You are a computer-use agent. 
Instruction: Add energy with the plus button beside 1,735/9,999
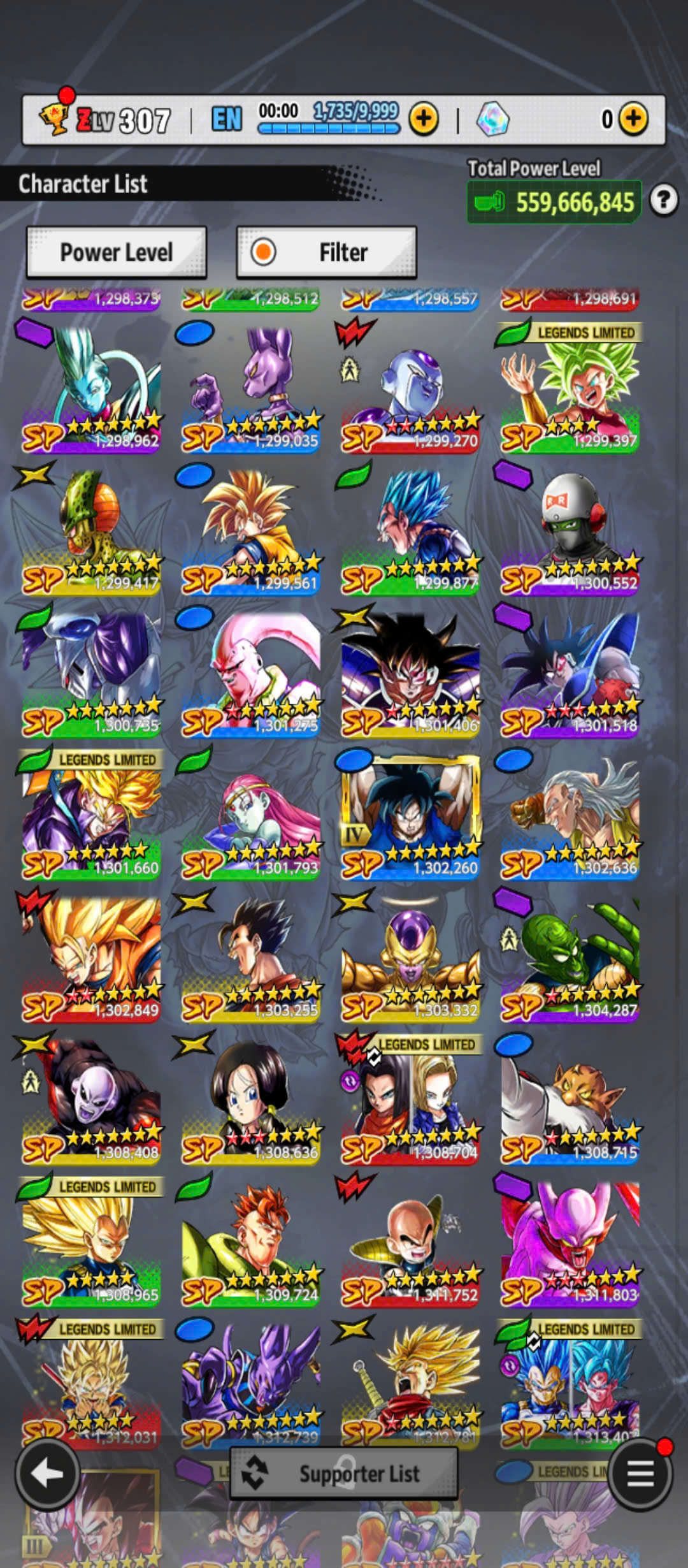pyautogui.click(x=424, y=119)
